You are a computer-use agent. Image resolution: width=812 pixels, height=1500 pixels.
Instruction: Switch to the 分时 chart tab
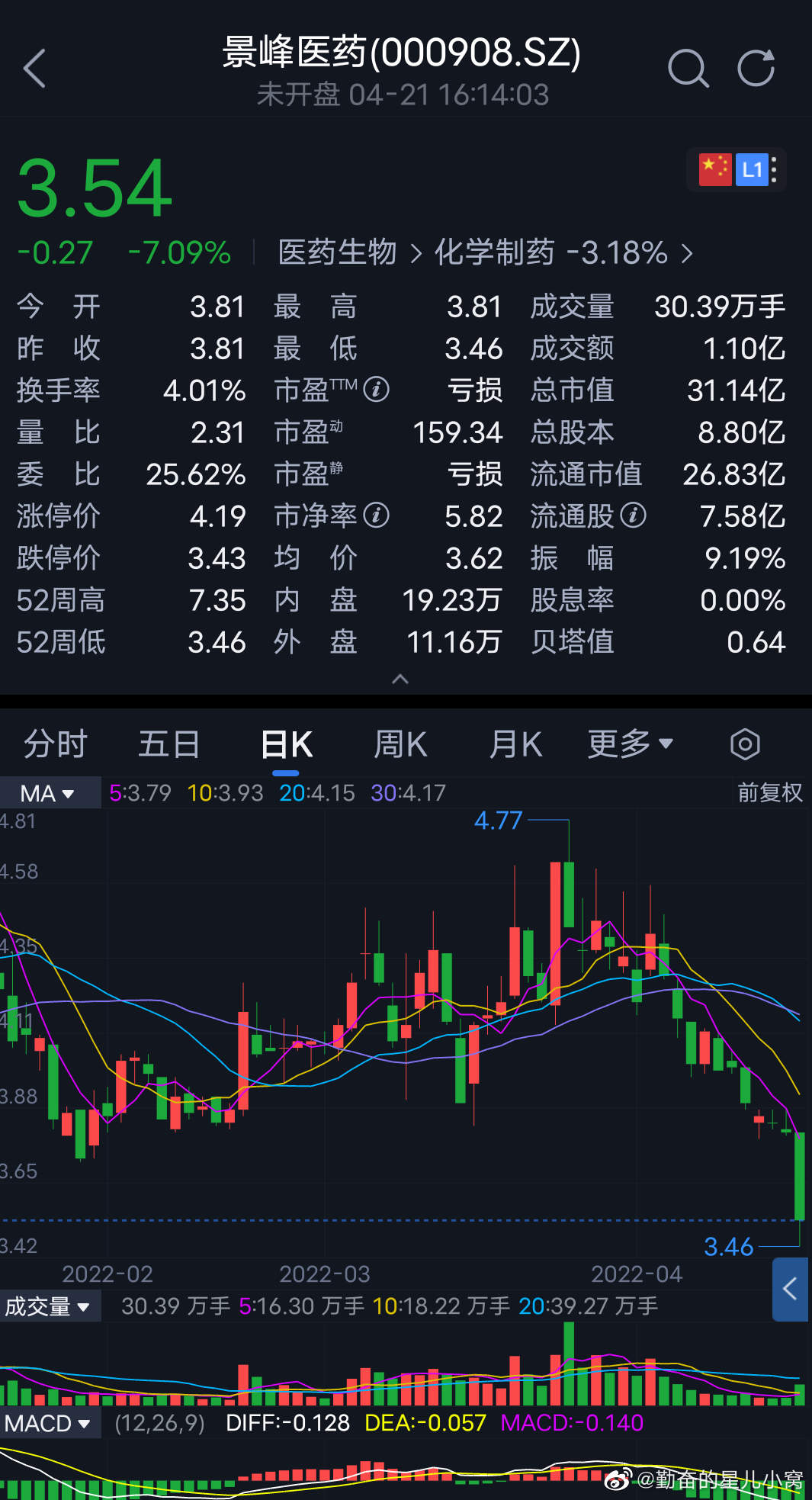pos(56,744)
